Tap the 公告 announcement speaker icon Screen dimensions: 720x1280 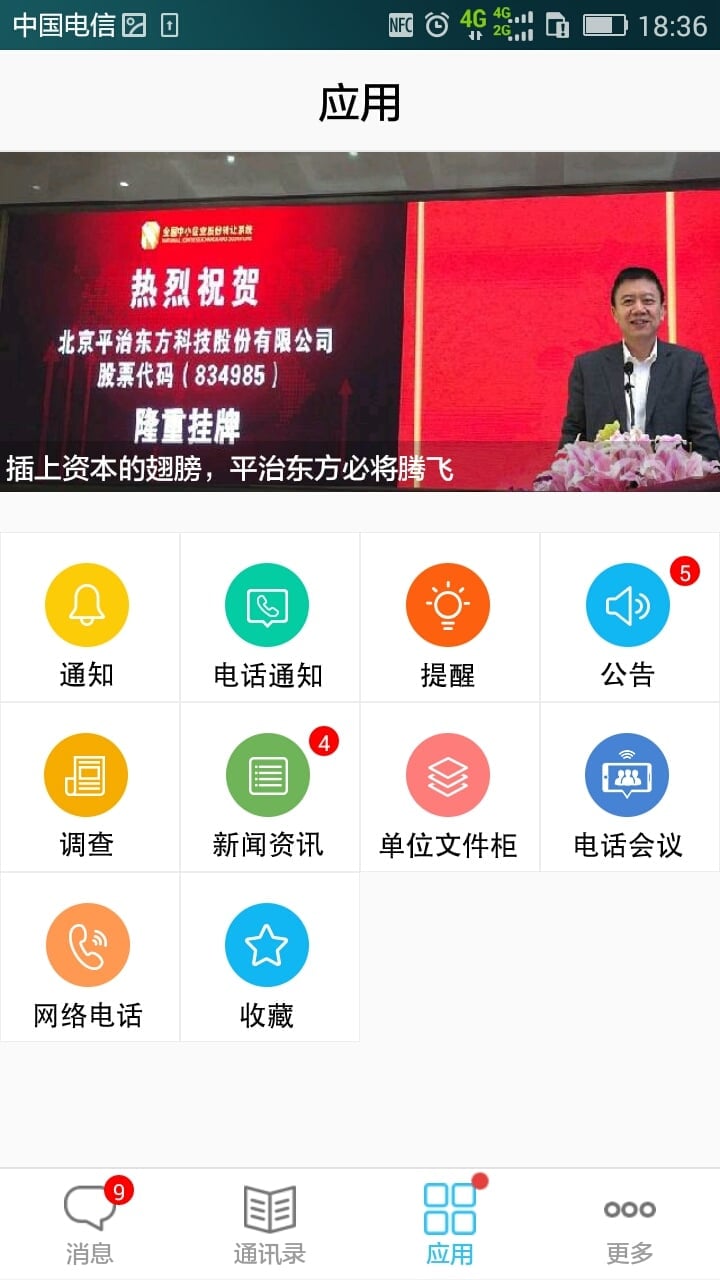[629, 605]
